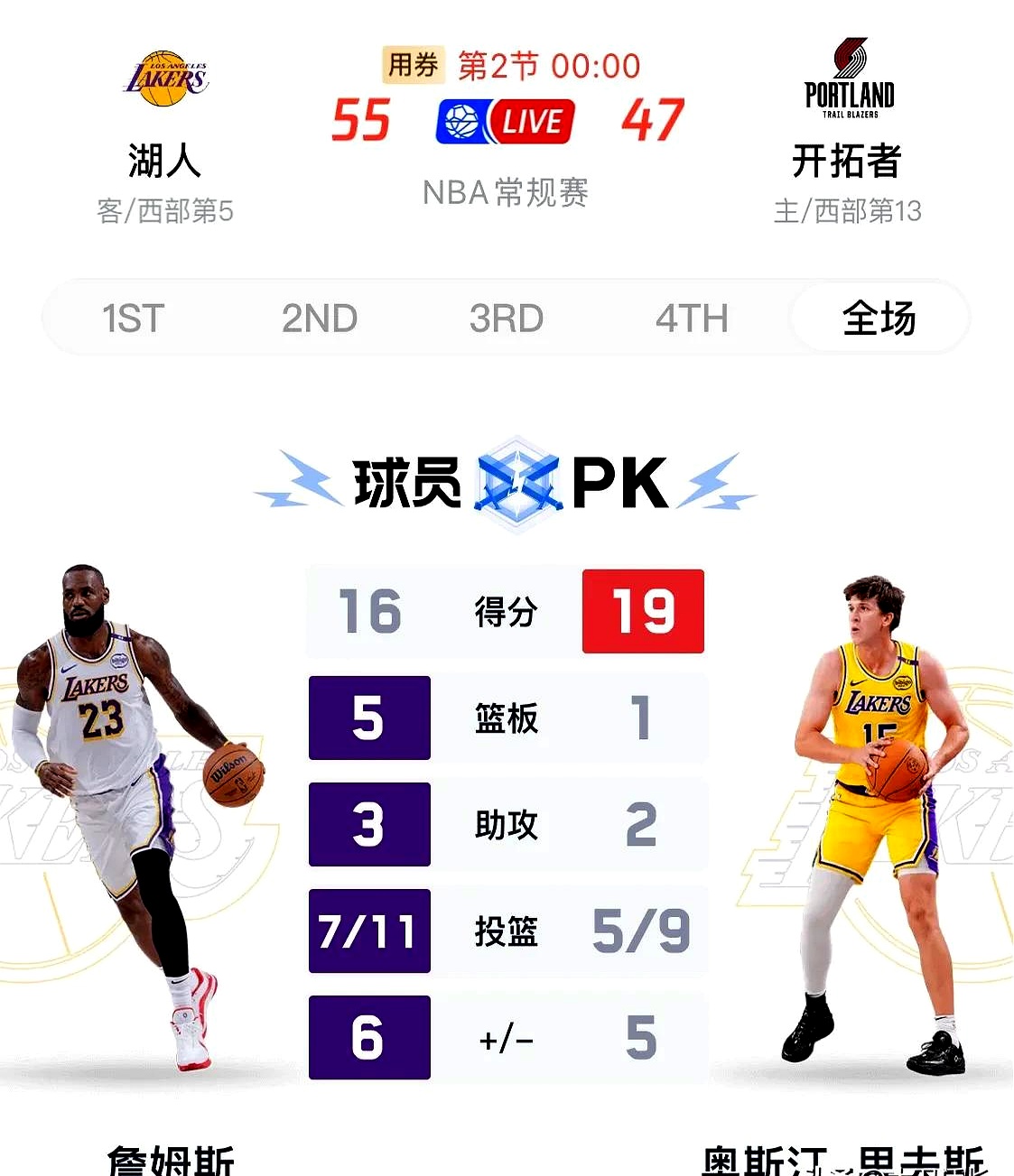Open the LIVE broadcast button
Image resolution: width=1014 pixels, height=1176 pixels.
pyautogui.click(x=505, y=122)
